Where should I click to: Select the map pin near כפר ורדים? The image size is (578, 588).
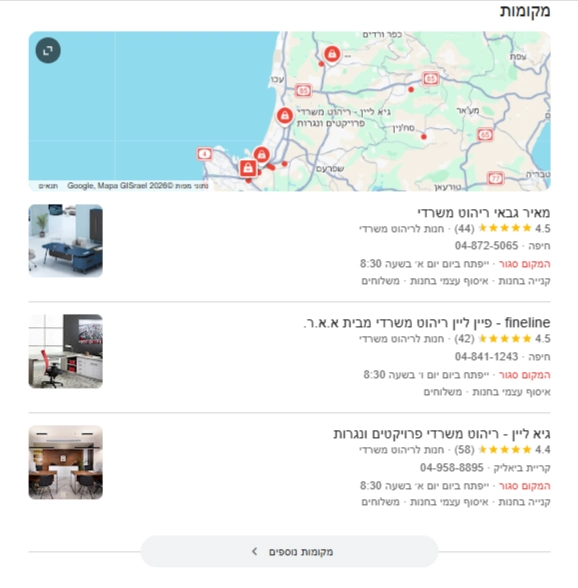click(x=332, y=55)
